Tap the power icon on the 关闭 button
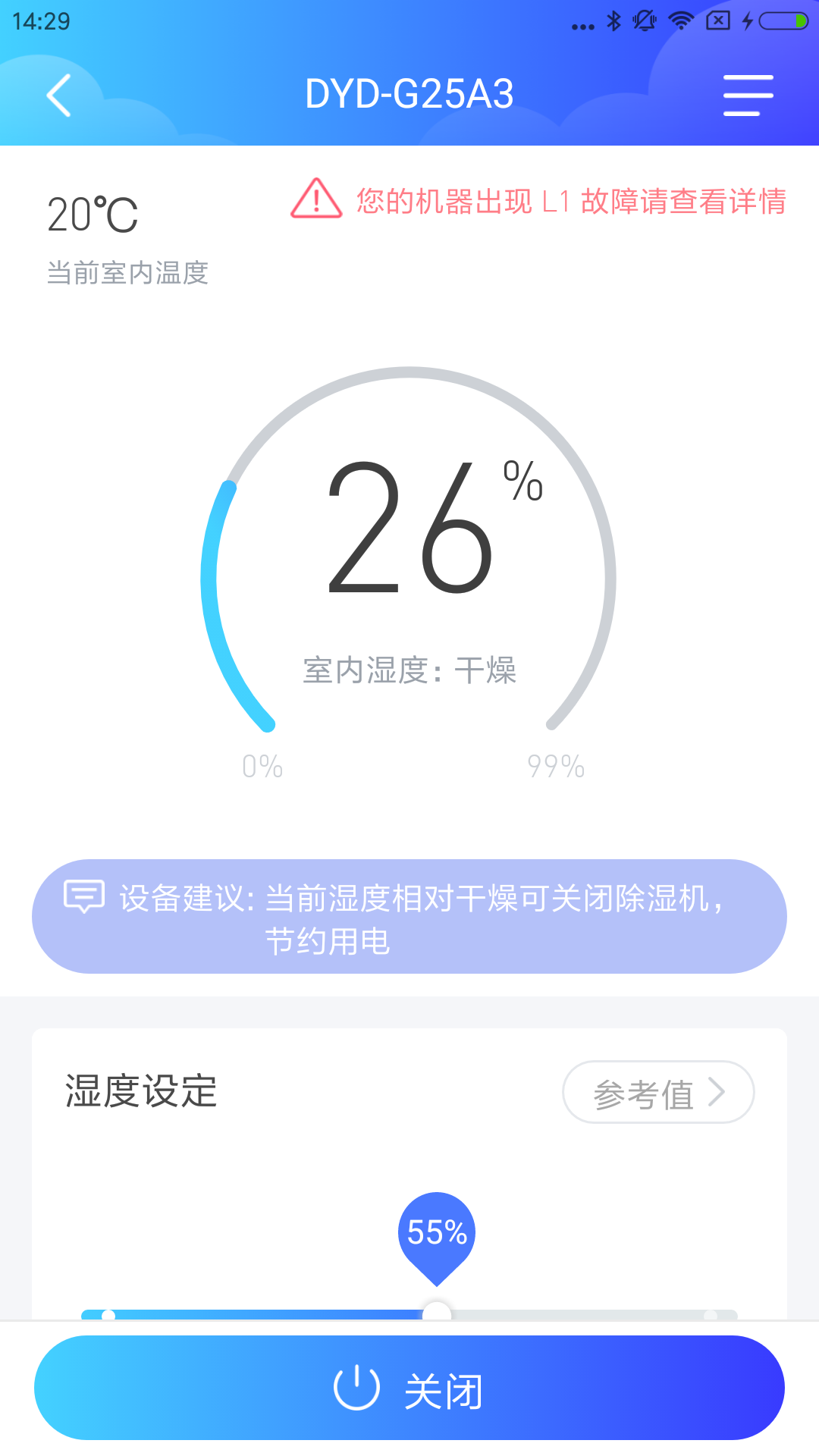 358,1388
